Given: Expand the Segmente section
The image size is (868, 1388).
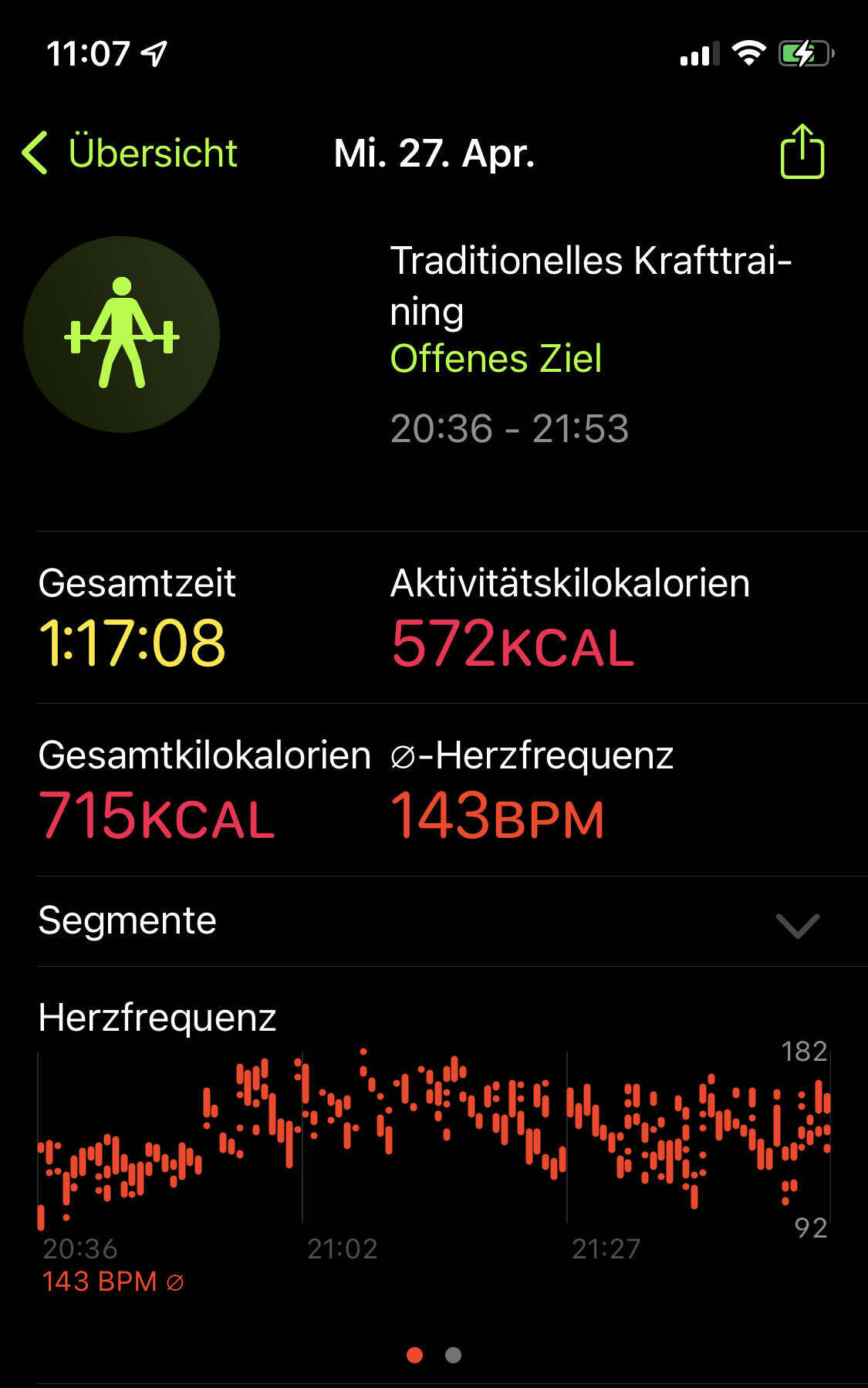Looking at the screenshot, I should (x=797, y=924).
